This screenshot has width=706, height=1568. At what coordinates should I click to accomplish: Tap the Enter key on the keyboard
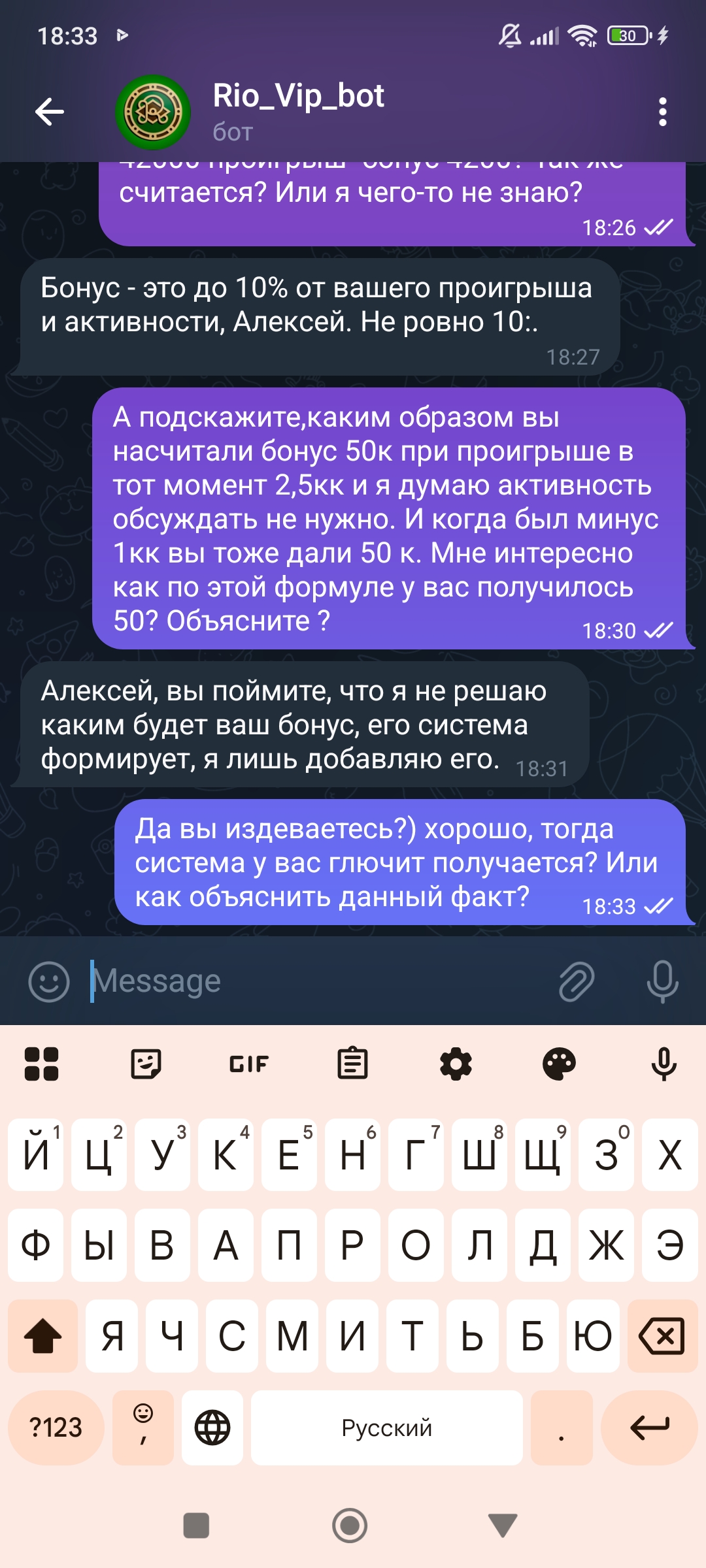pyautogui.click(x=649, y=1428)
